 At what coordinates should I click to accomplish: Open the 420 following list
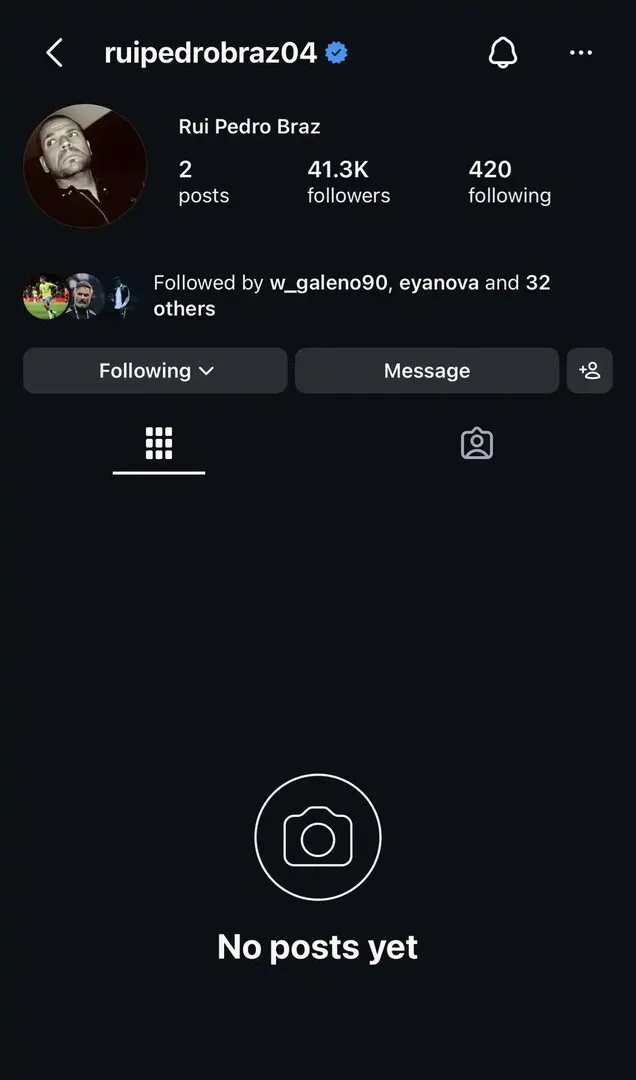click(x=510, y=182)
